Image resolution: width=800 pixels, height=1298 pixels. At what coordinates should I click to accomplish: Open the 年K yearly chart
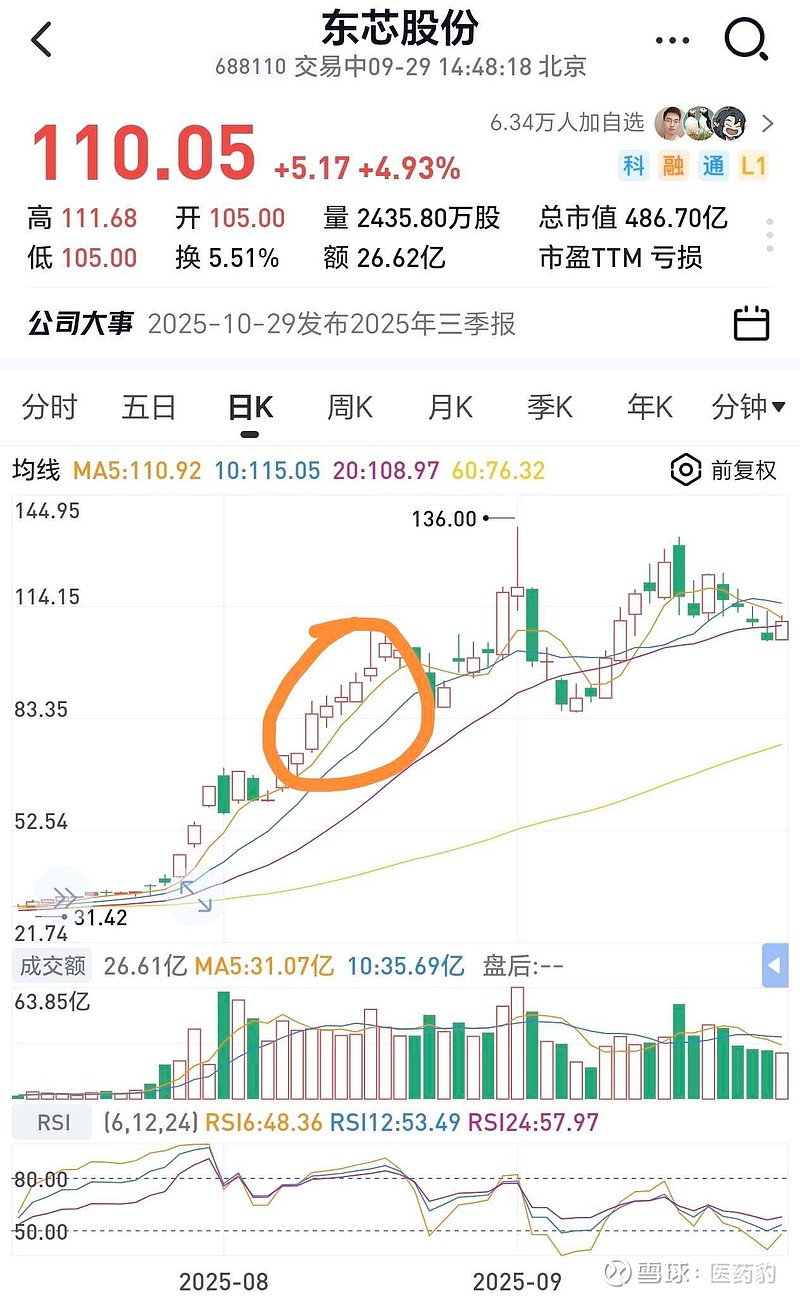pyautogui.click(x=650, y=407)
